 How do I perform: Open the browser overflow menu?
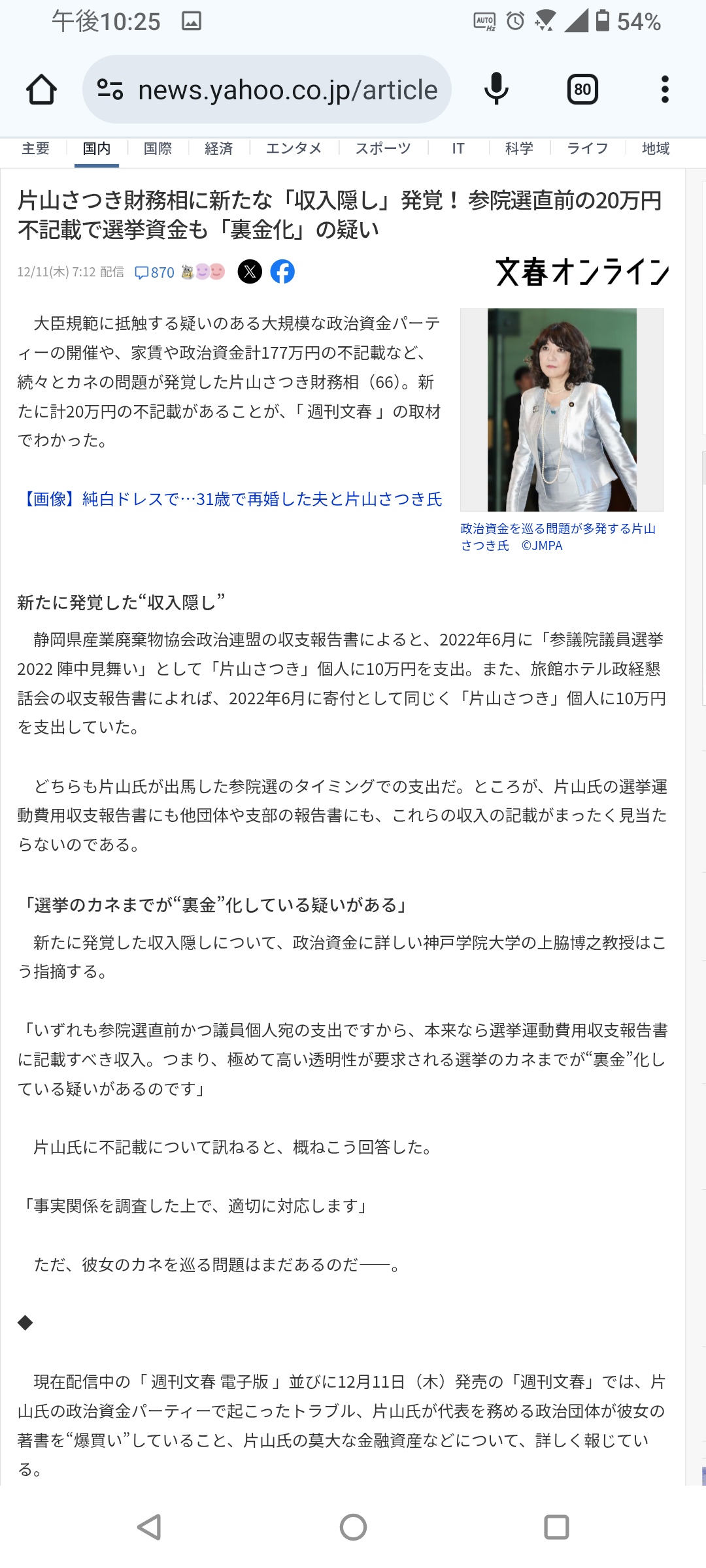tap(665, 90)
